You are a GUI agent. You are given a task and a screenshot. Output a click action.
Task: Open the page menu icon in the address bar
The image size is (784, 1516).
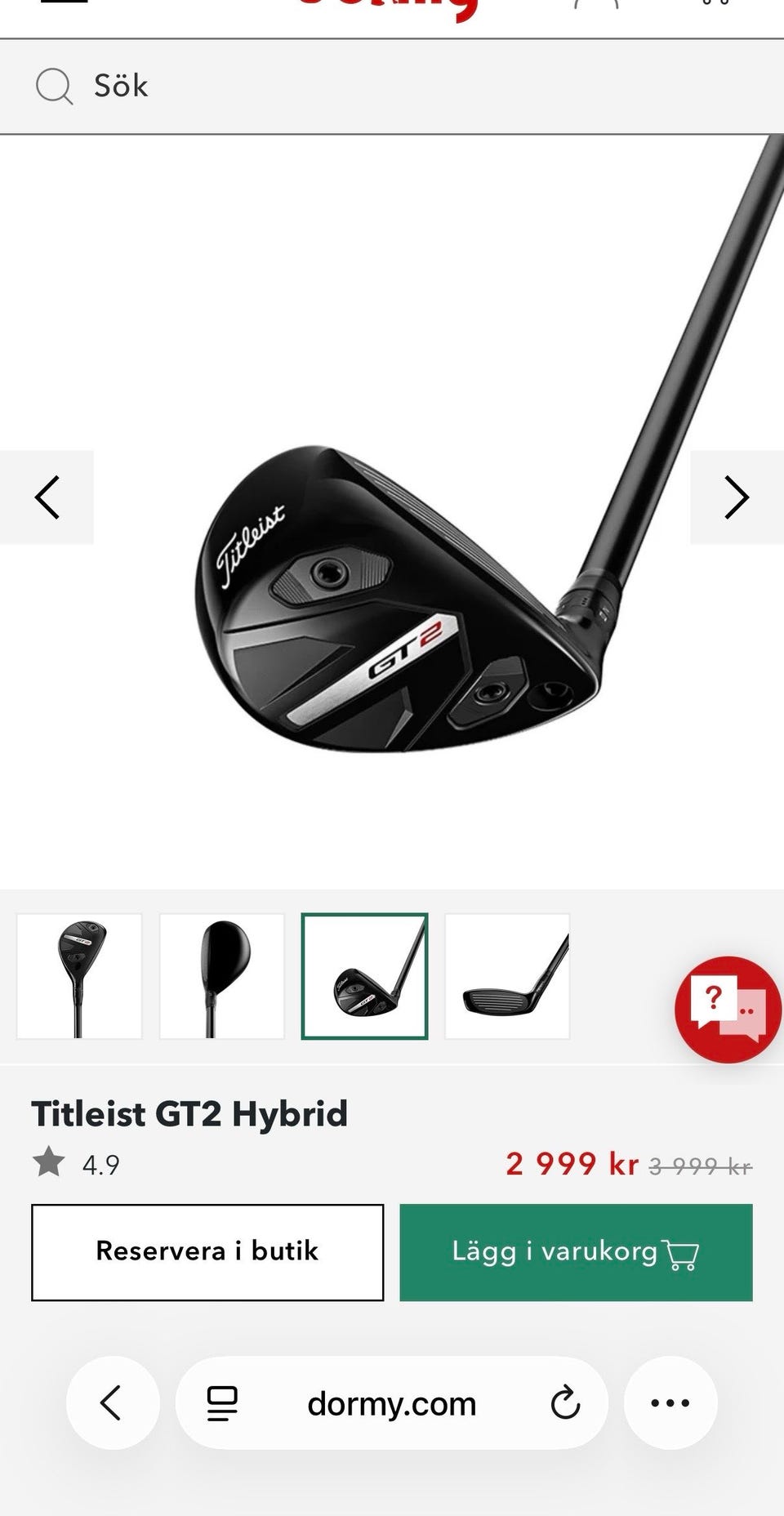222,1403
